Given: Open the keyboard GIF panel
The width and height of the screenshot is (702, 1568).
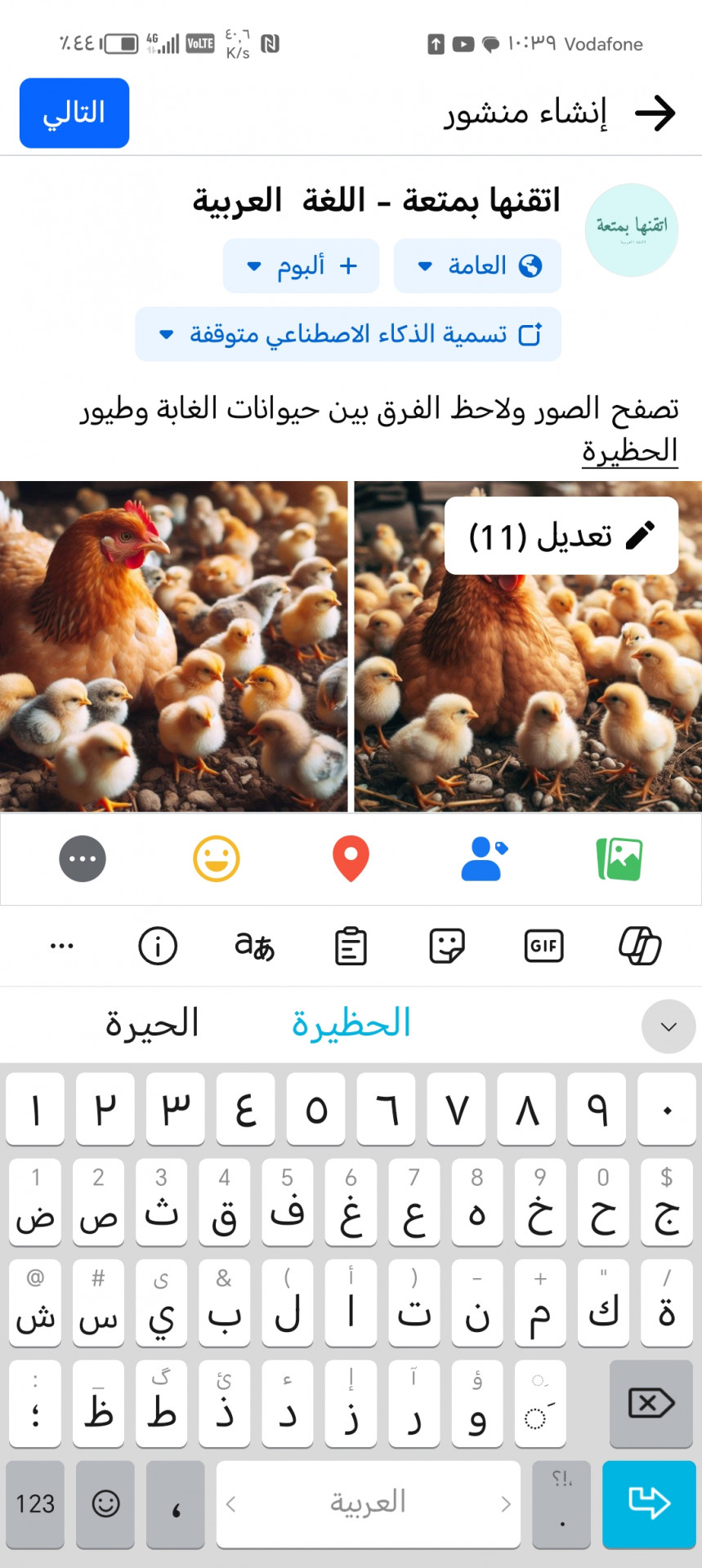Looking at the screenshot, I should click(x=543, y=947).
